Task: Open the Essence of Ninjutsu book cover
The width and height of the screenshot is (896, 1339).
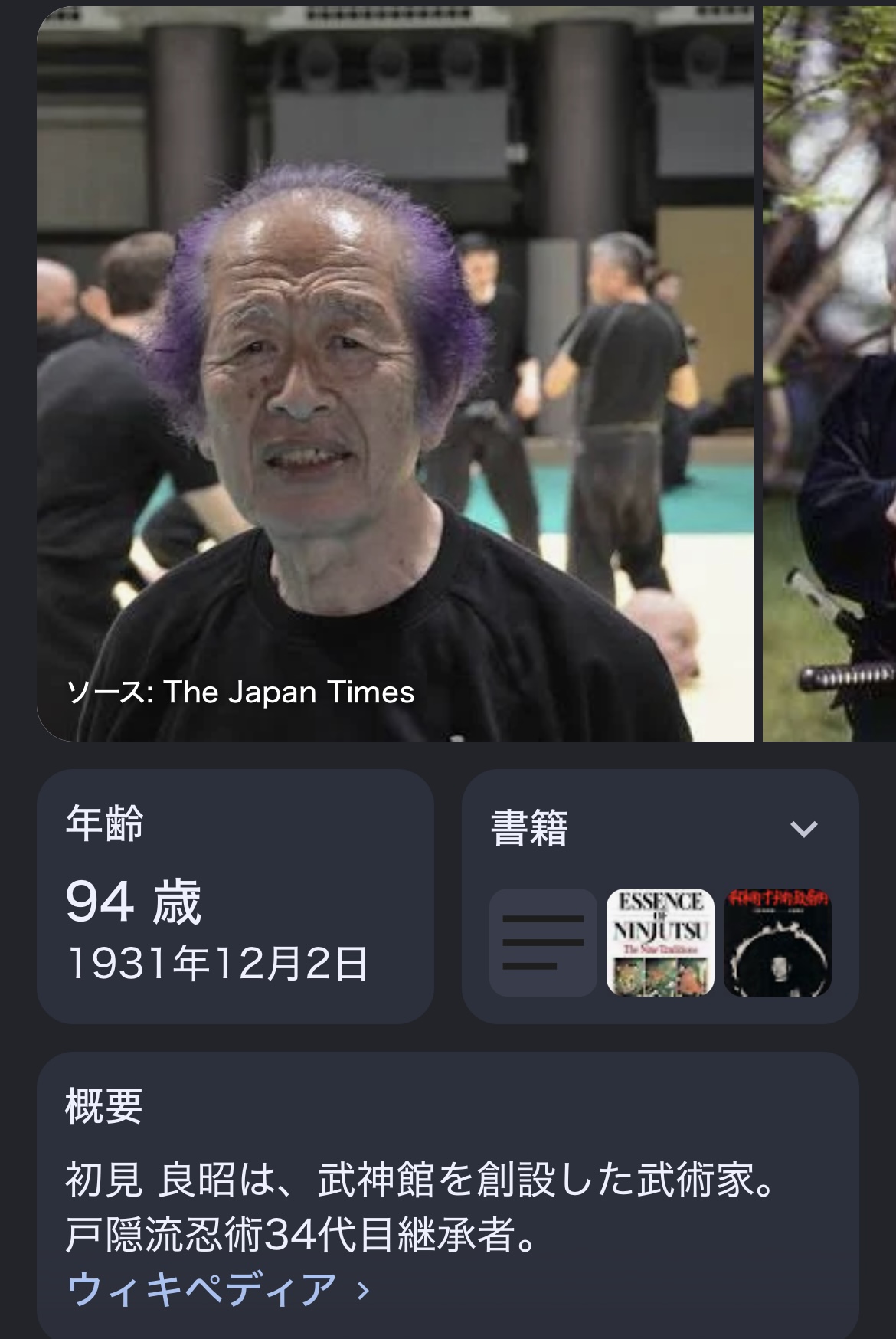Action: (660, 942)
